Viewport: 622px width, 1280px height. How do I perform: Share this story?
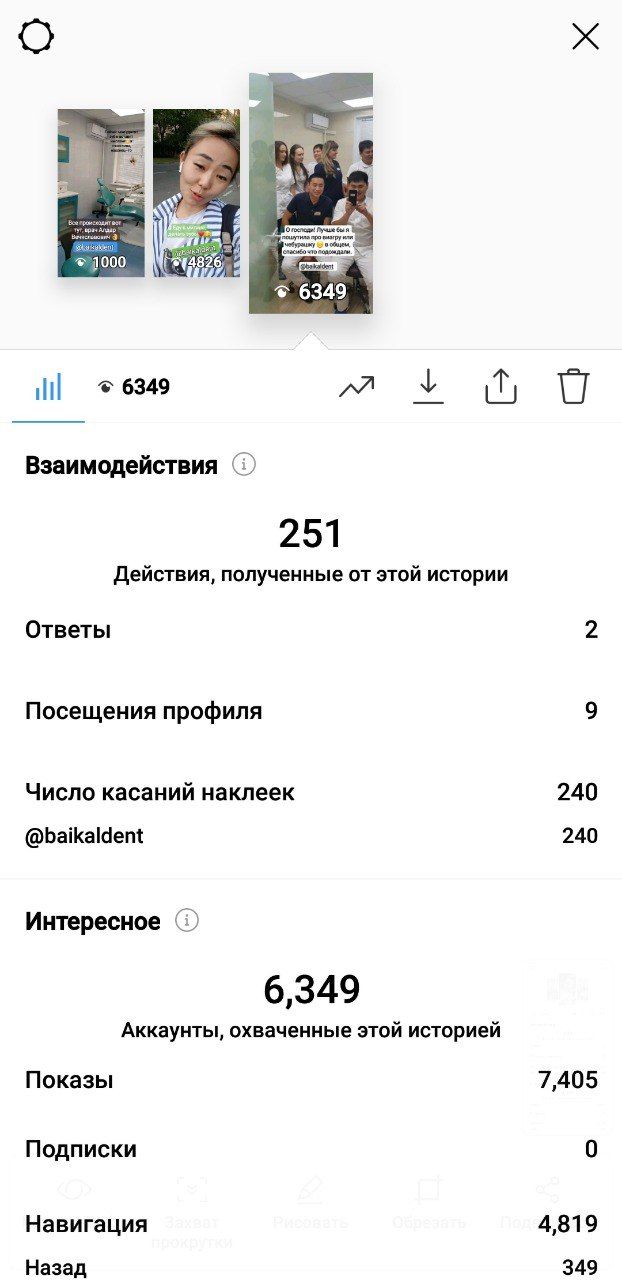click(x=501, y=387)
